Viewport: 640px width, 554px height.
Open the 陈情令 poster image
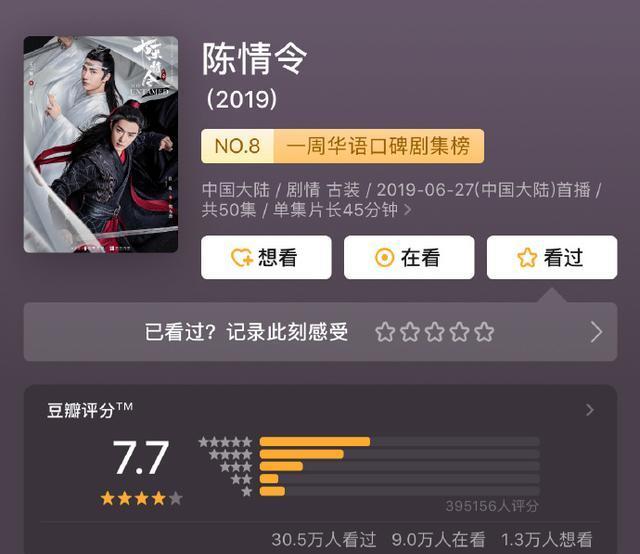tap(100, 144)
